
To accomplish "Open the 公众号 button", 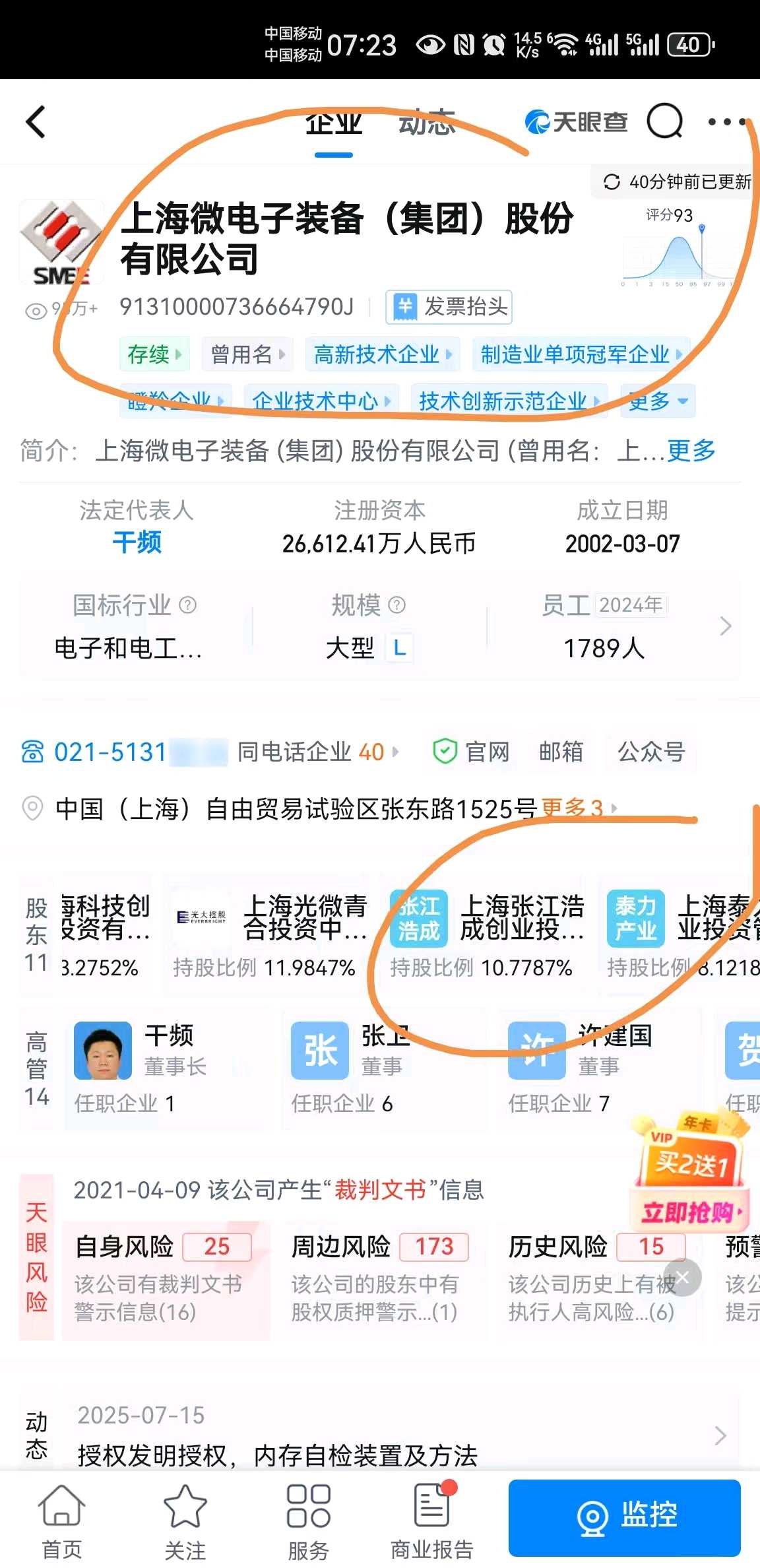I will coord(651,752).
